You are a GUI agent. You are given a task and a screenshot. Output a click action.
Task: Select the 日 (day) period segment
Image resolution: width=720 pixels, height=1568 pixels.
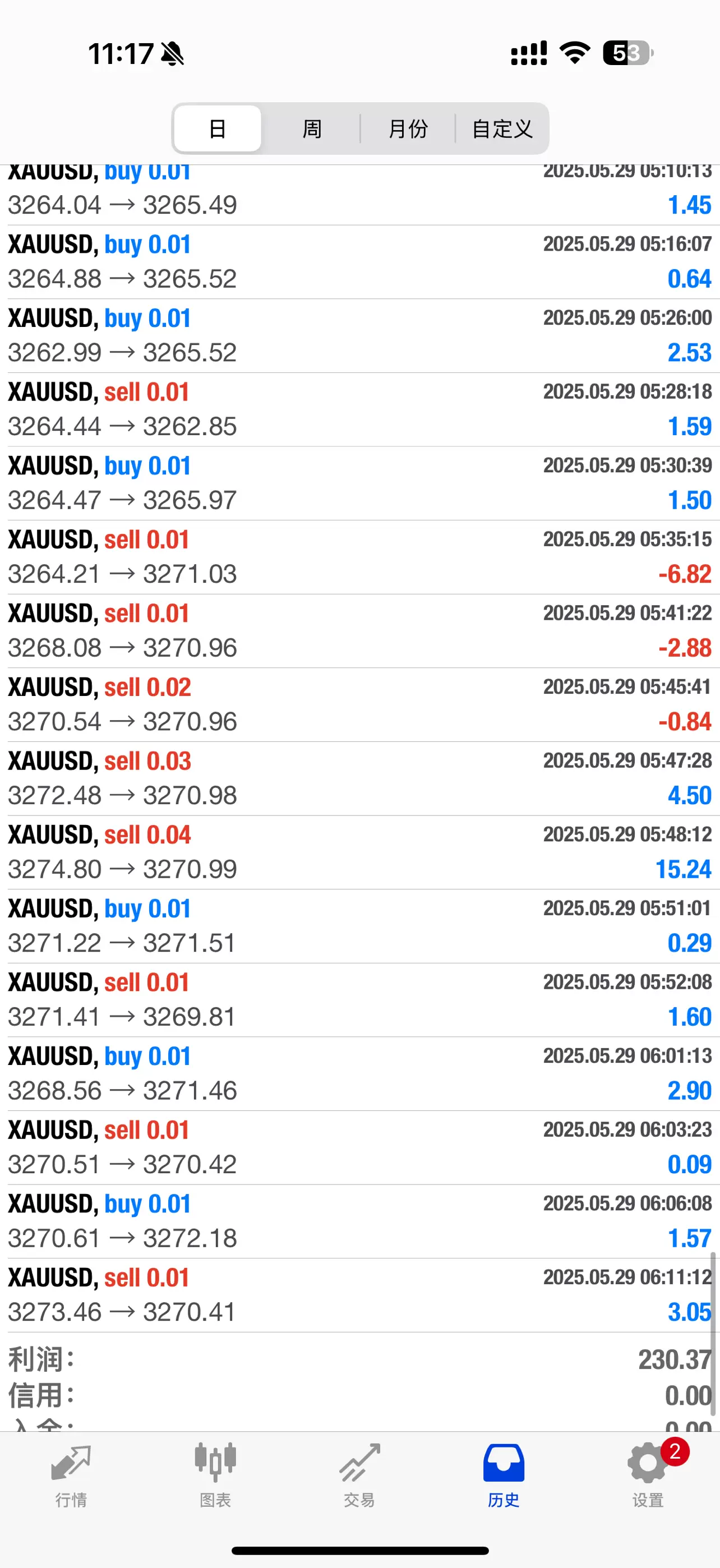coord(217,128)
